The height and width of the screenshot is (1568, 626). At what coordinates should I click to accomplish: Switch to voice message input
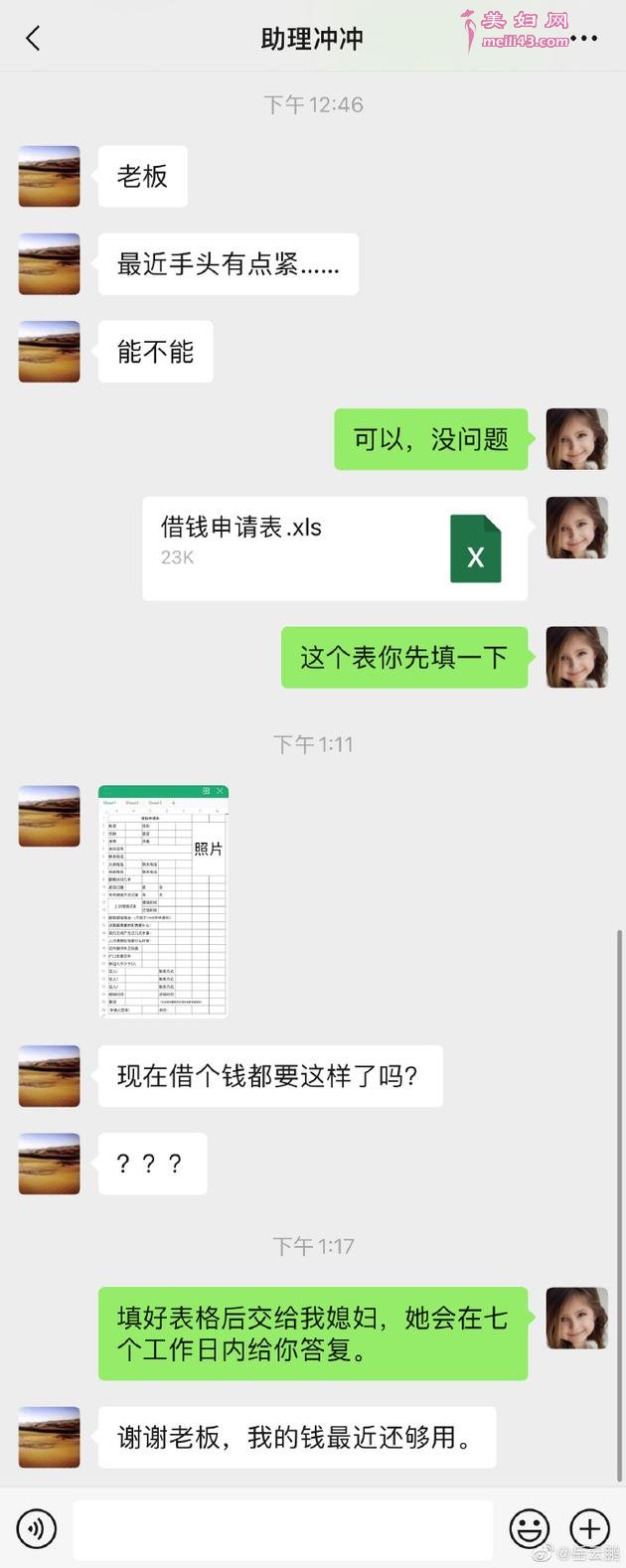click(x=37, y=1528)
